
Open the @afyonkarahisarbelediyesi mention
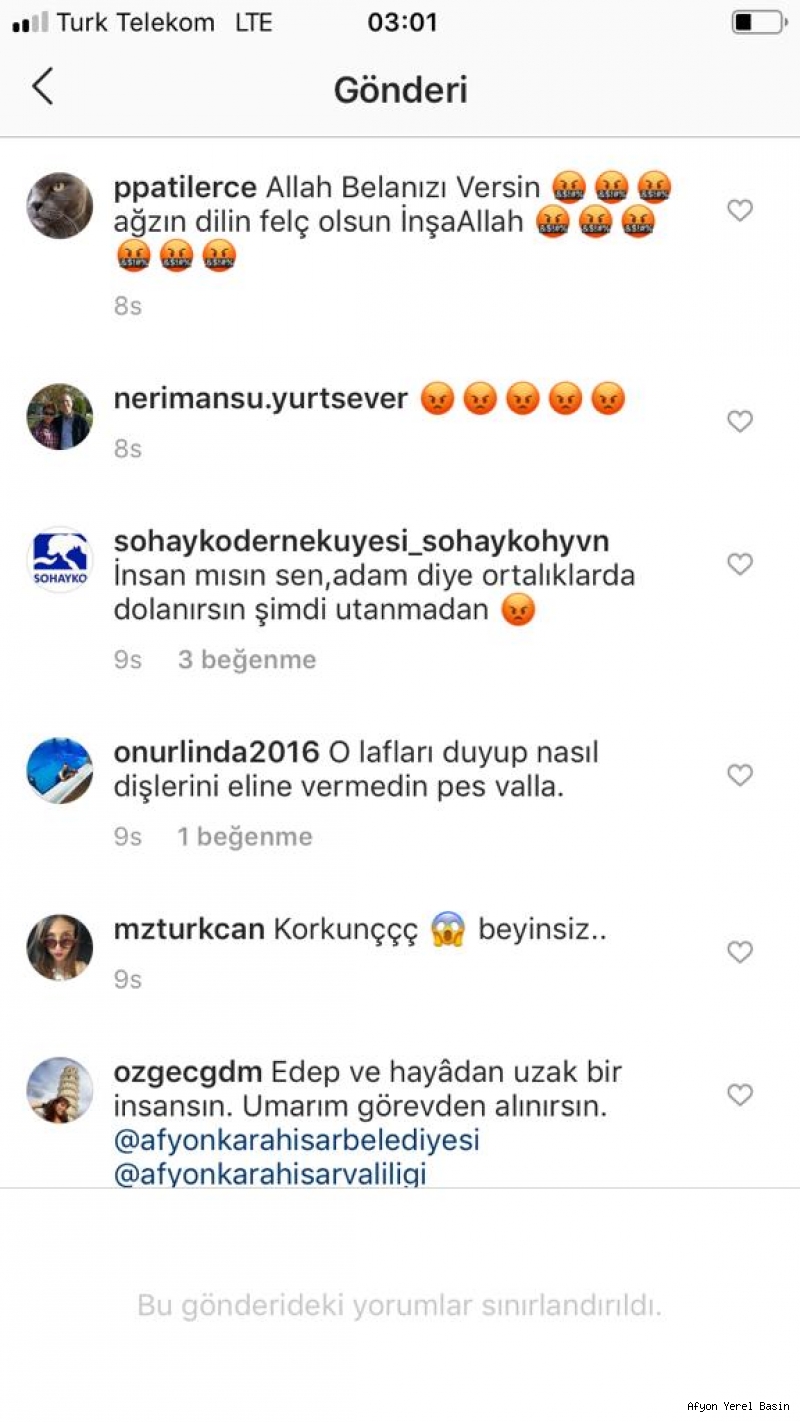coord(297,1140)
